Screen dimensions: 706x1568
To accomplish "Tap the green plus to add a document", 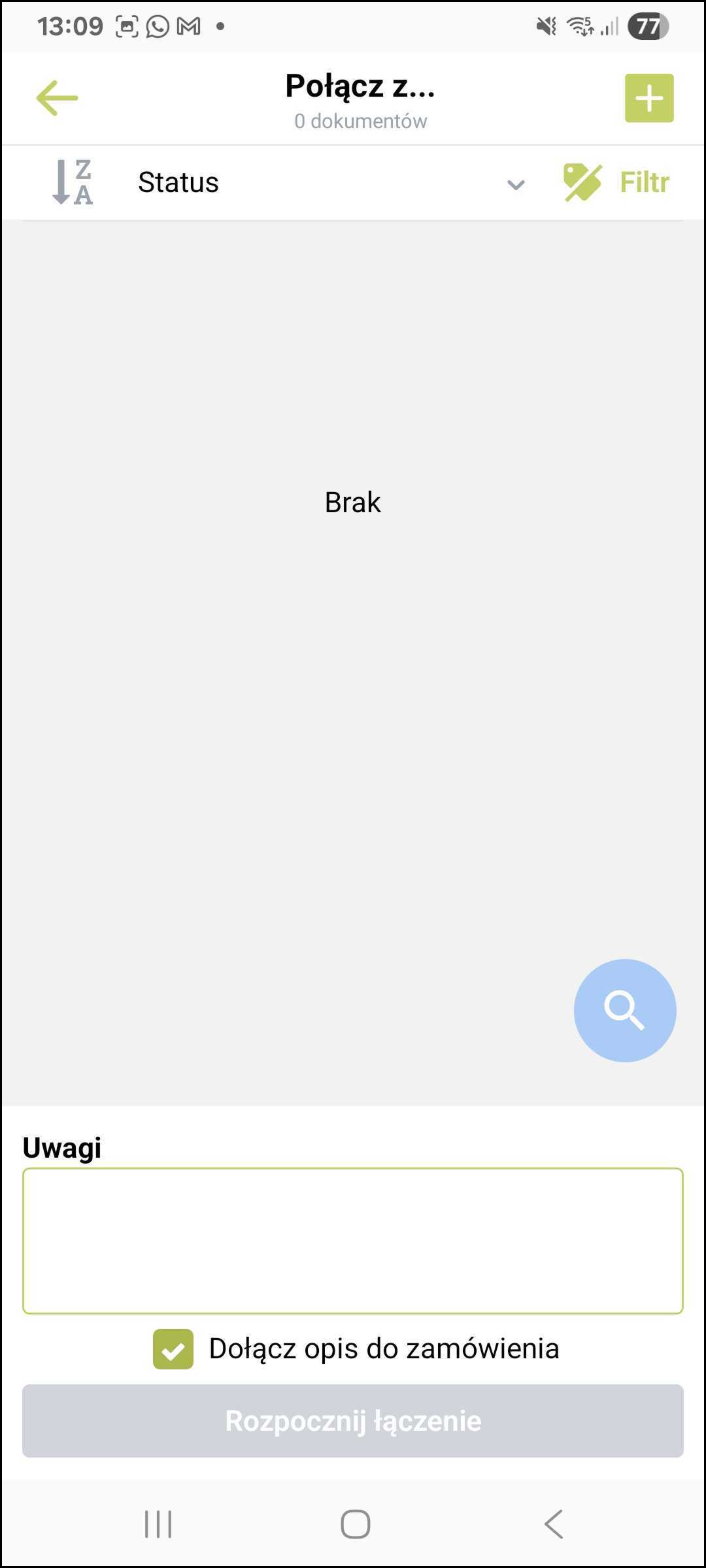I will point(648,99).
